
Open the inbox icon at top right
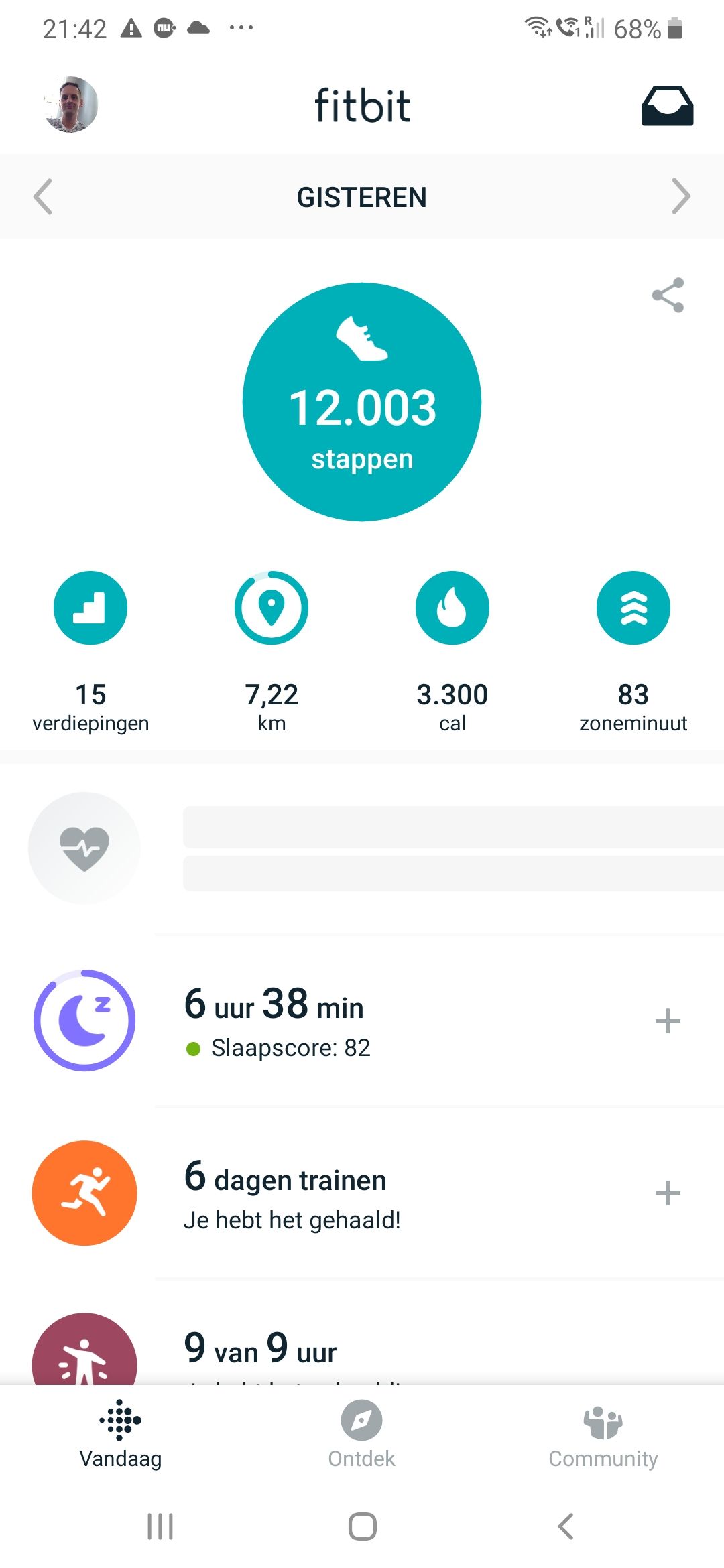pos(668,106)
